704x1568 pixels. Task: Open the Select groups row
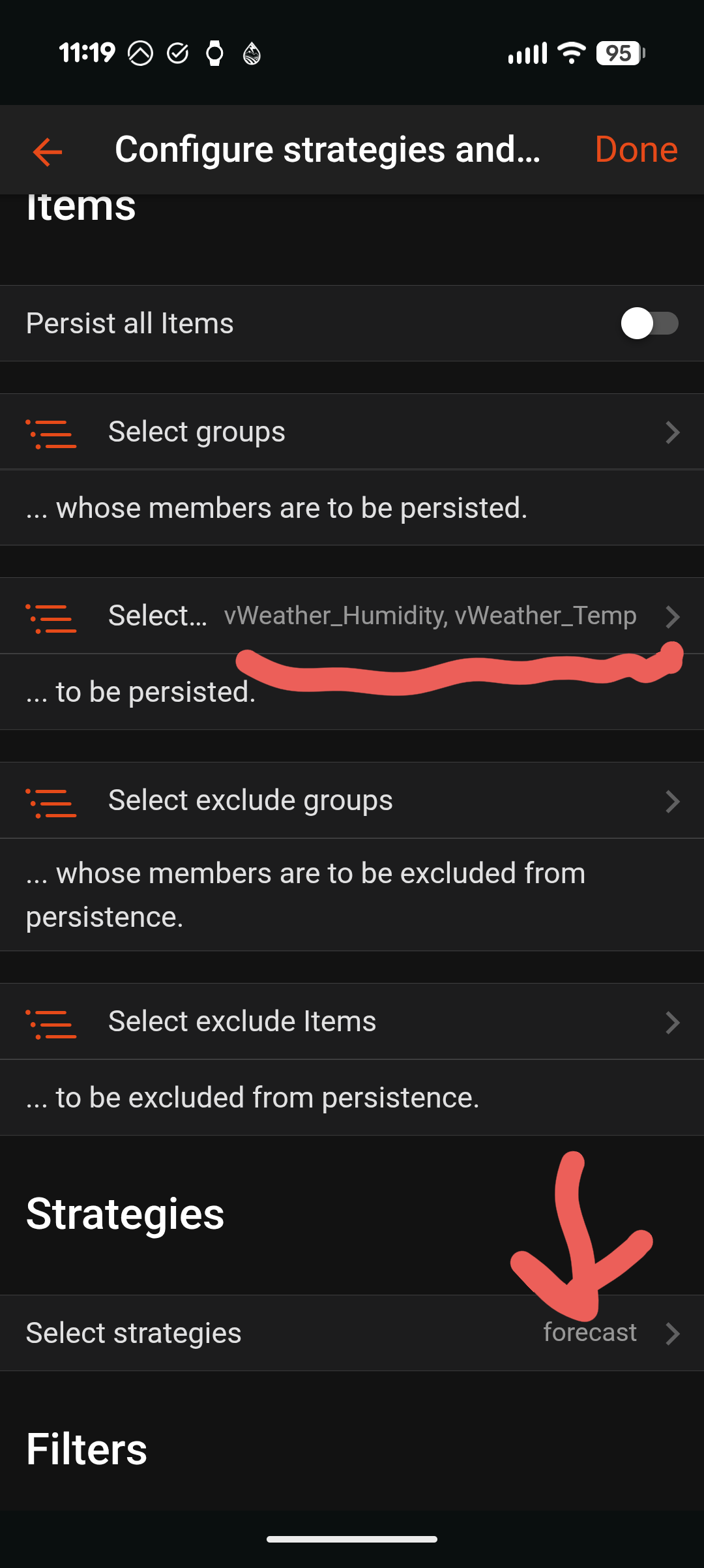click(x=352, y=432)
